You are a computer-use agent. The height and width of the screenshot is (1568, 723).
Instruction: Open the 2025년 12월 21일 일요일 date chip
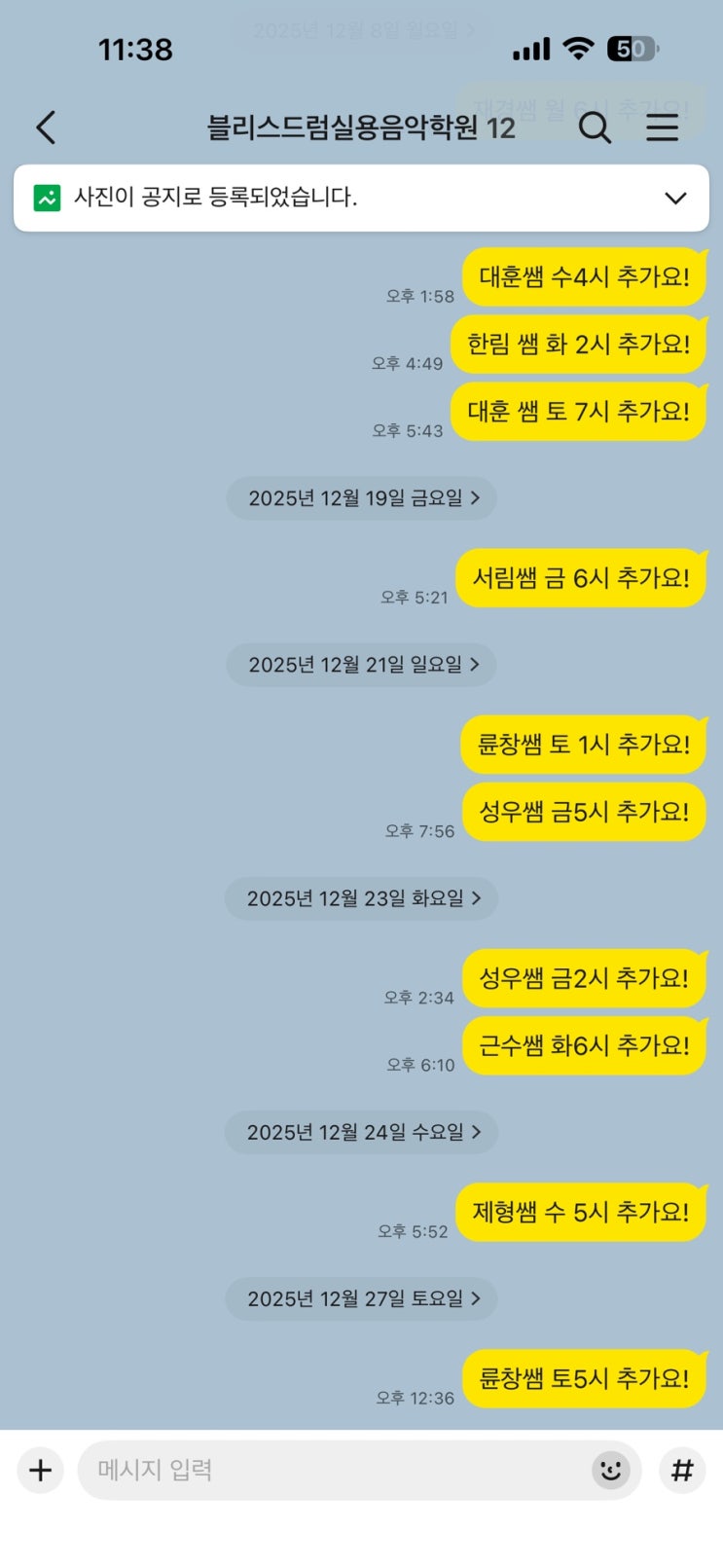(362, 665)
